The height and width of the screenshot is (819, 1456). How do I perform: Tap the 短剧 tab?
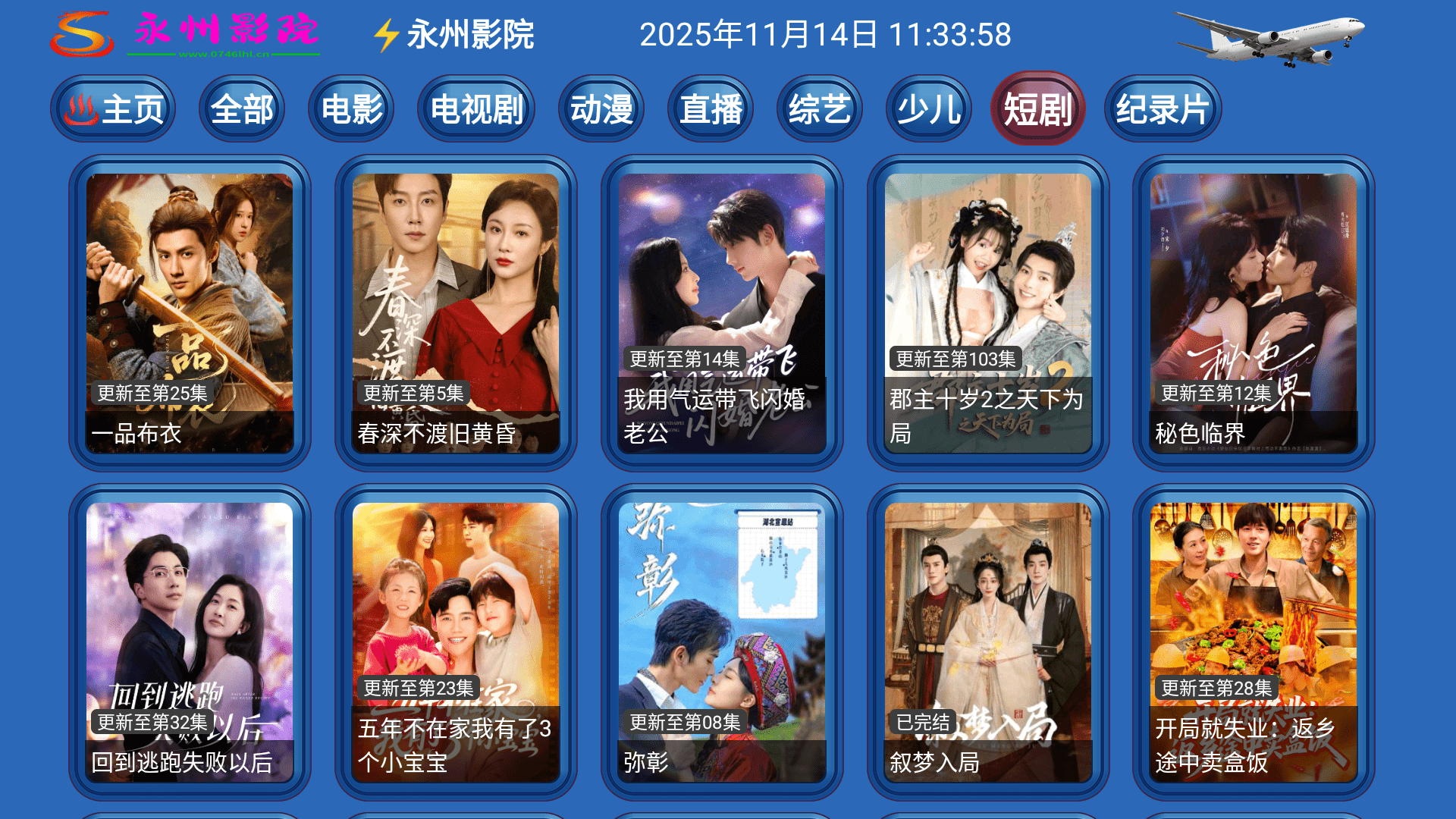1037,109
